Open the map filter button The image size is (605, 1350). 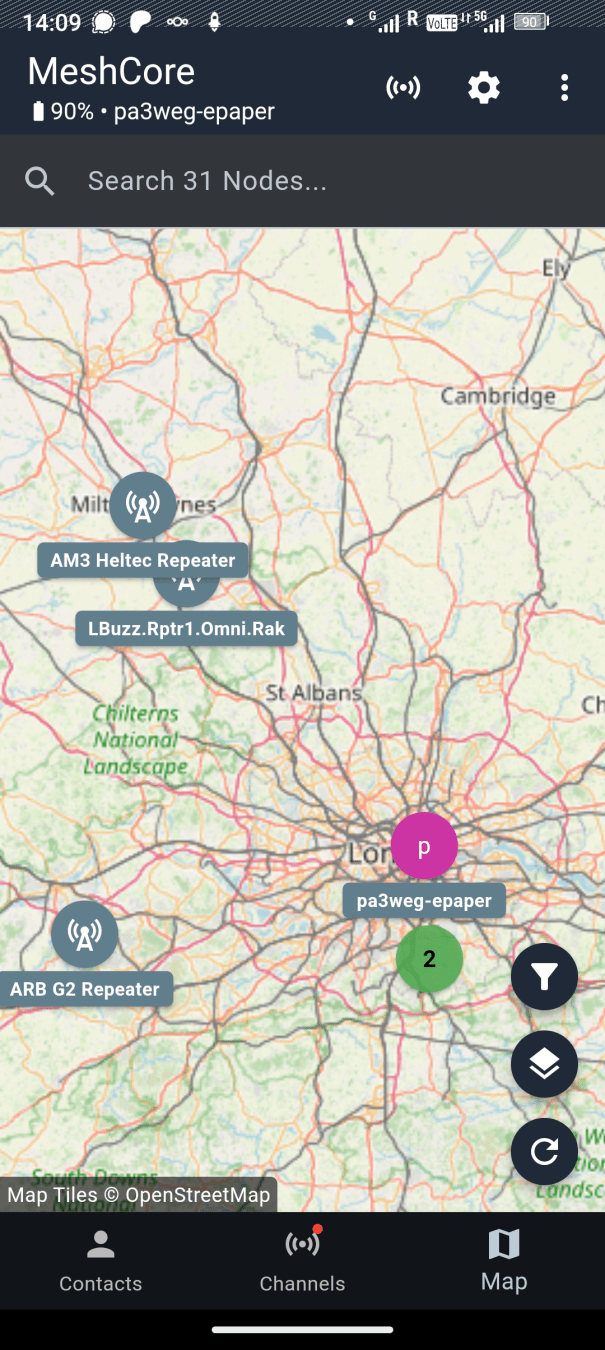pyautogui.click(x=544, y=977)
